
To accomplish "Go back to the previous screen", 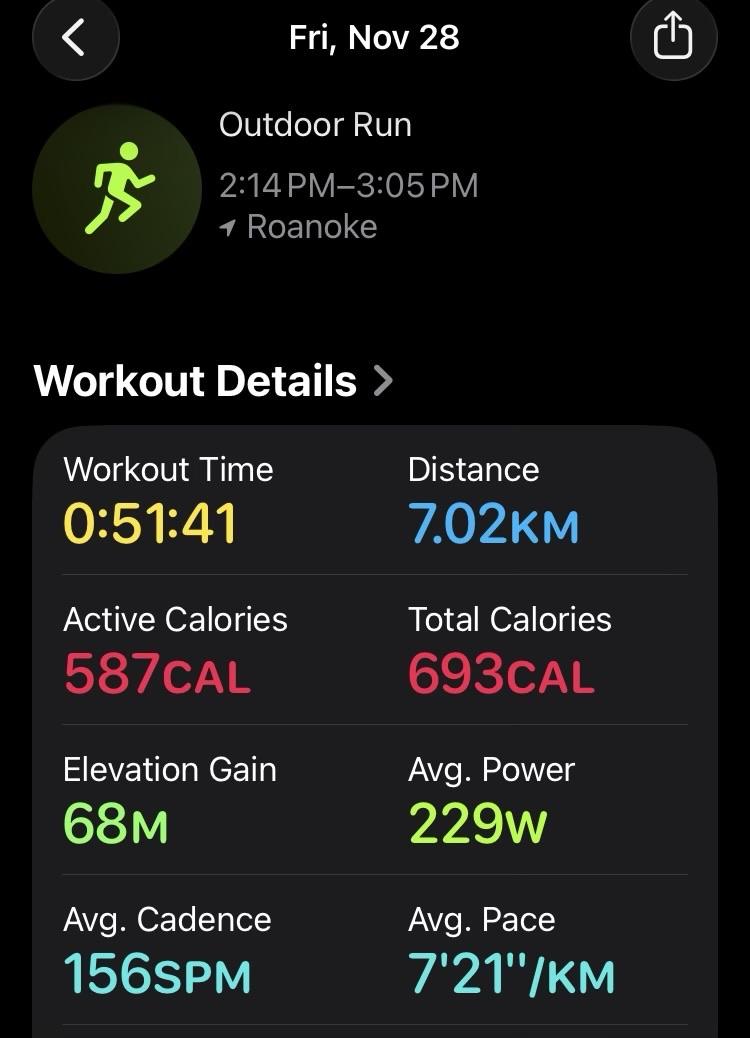I will pyautogui.click(x=75, y=38).
